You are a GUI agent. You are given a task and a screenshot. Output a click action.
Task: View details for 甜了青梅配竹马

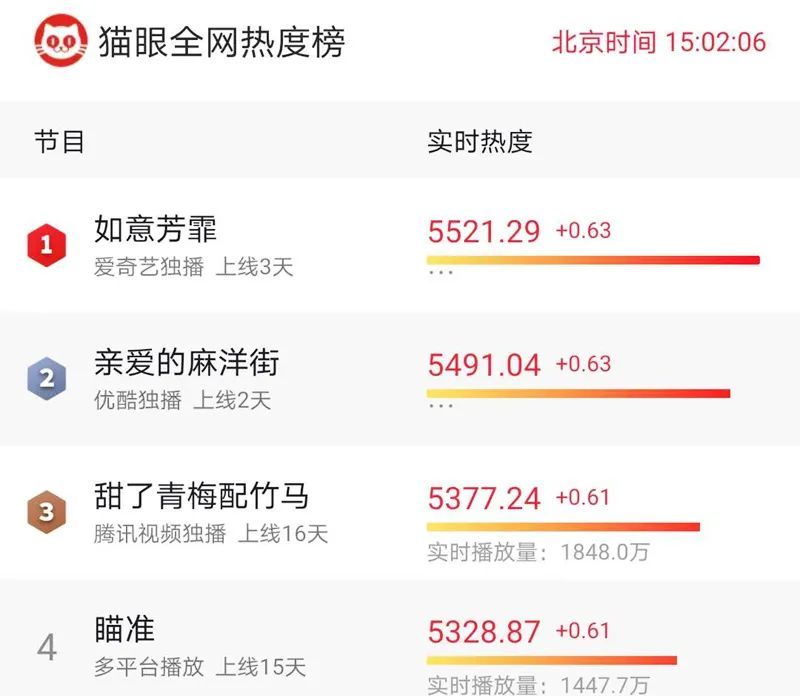pos(201,496)
